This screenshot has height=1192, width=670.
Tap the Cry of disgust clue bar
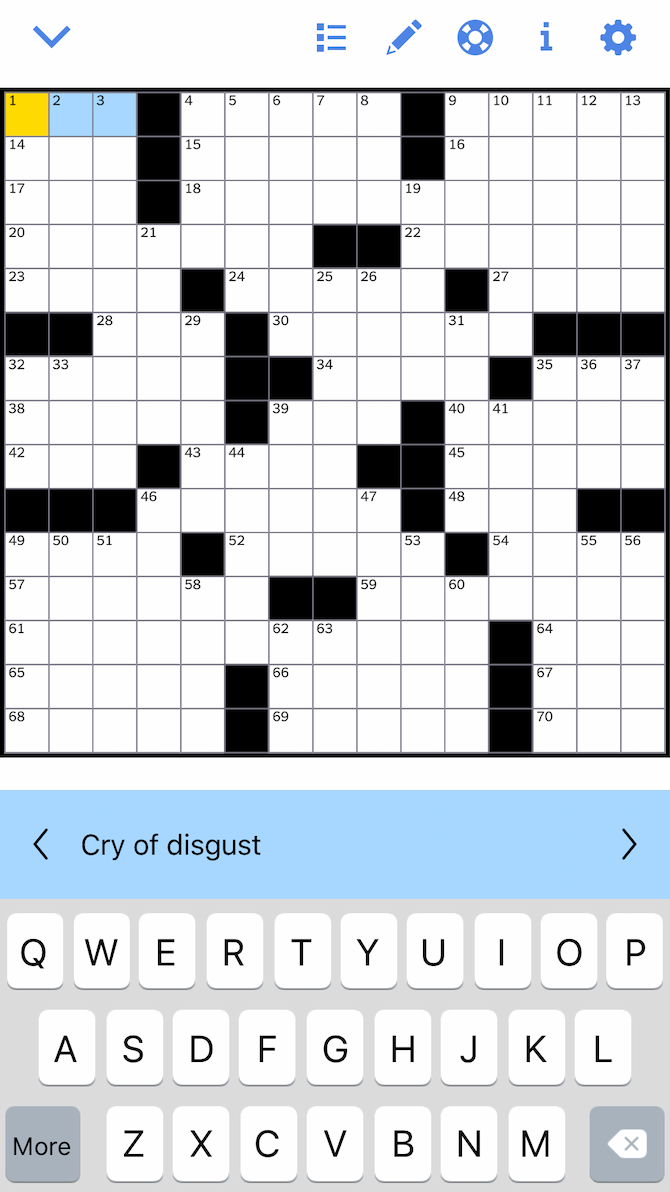(335, 845)
